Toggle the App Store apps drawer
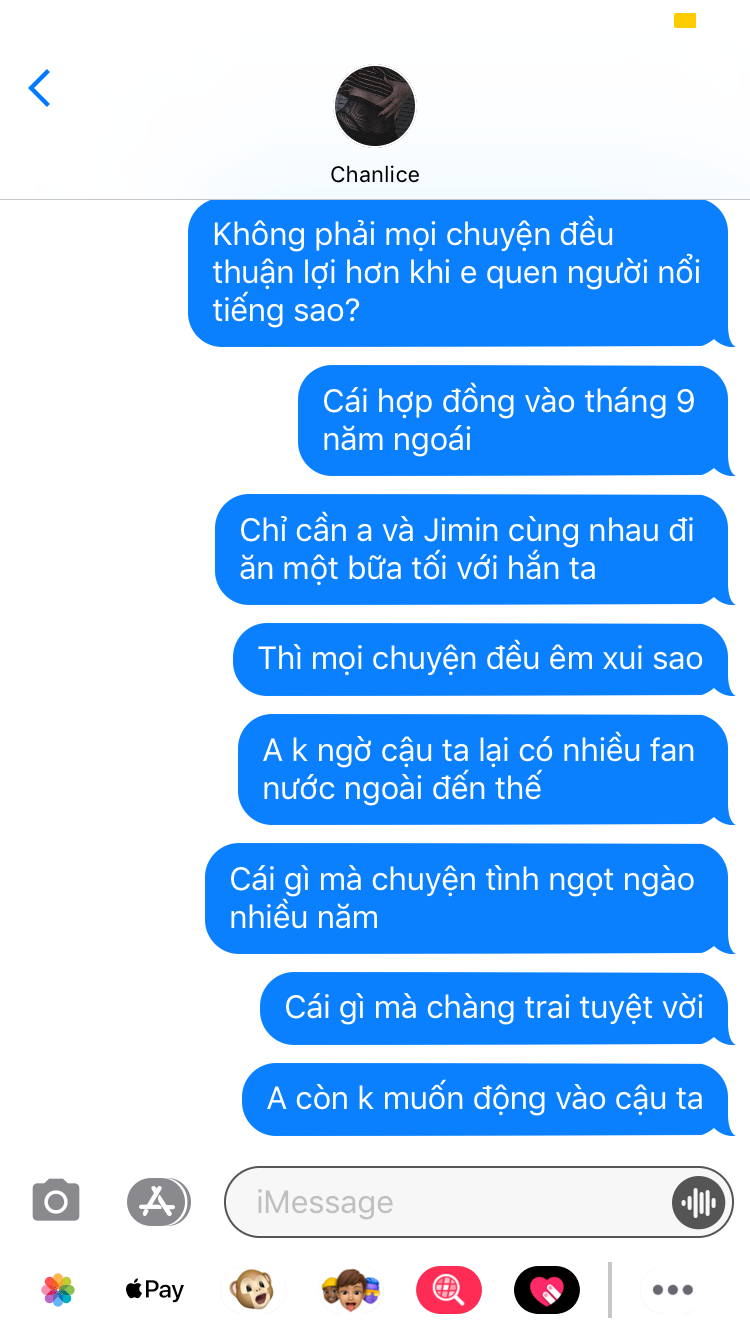This screenshot has height=1334, width=750. [158, 1201]
